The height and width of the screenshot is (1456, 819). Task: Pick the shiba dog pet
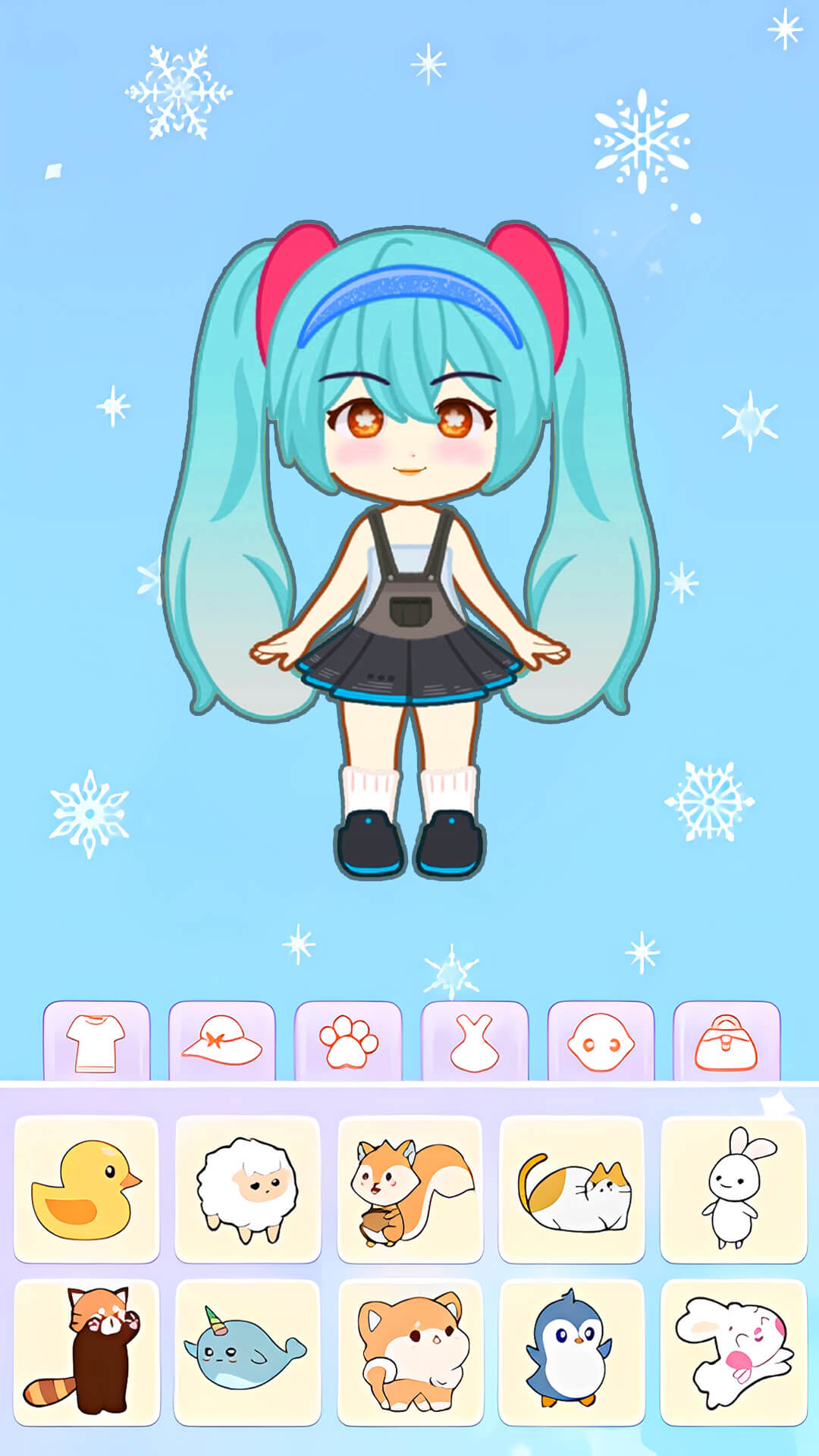coord(410,1352)
